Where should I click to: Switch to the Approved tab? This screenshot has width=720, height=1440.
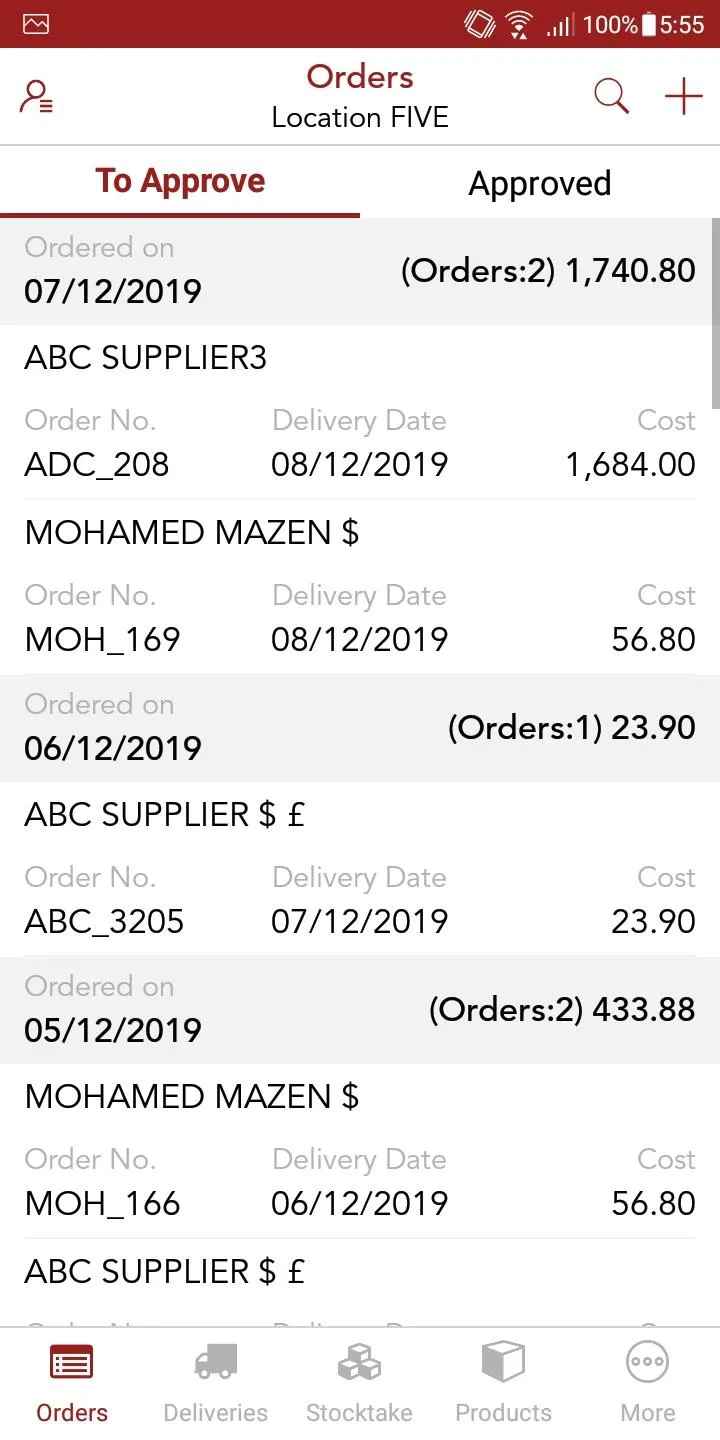(x=540, y=183)
